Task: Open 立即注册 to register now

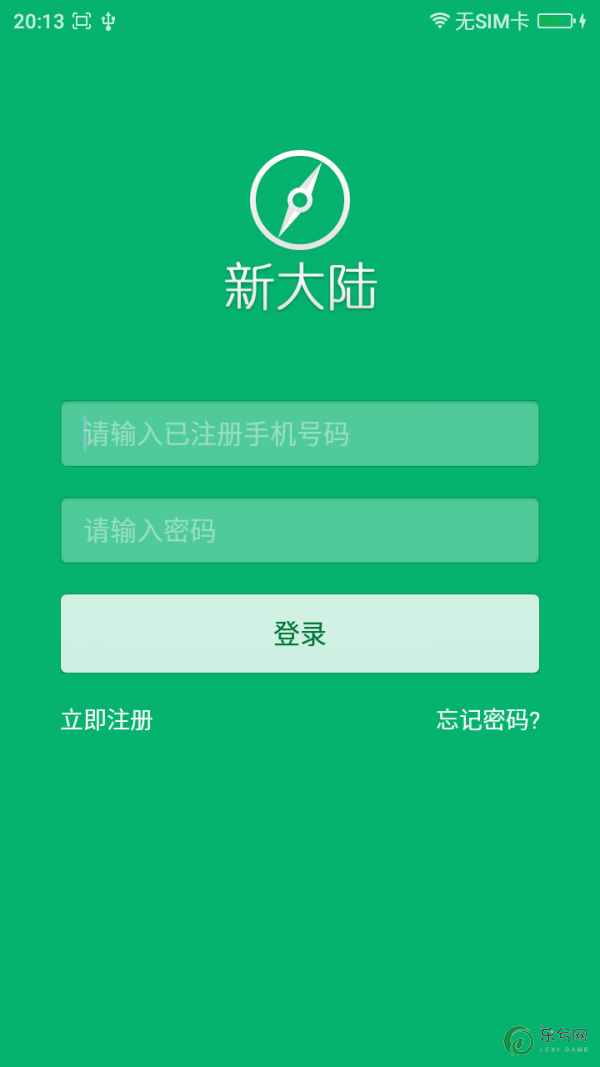Action: [107, 720]
